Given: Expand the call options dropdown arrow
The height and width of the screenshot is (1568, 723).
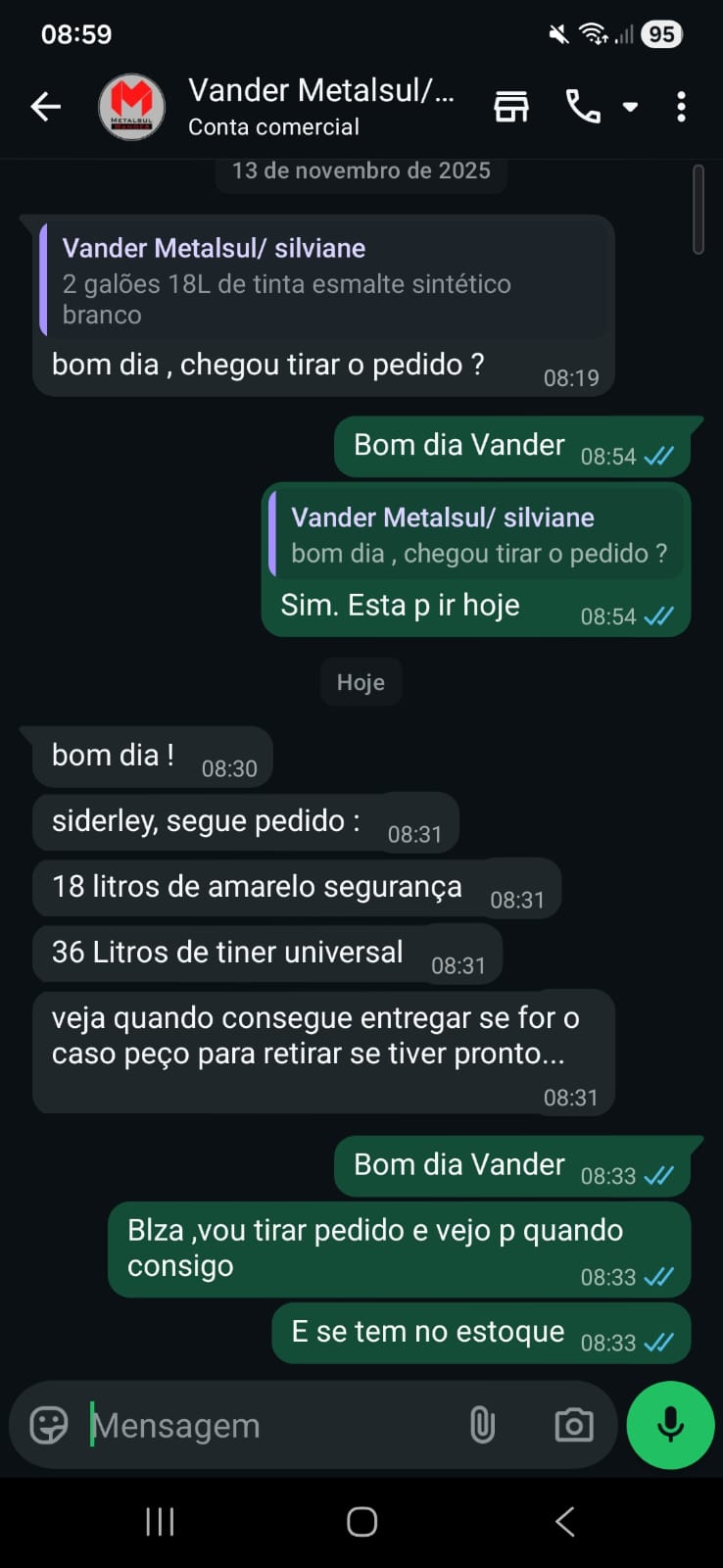Looking at the screenshot, I should pos(631,107).
